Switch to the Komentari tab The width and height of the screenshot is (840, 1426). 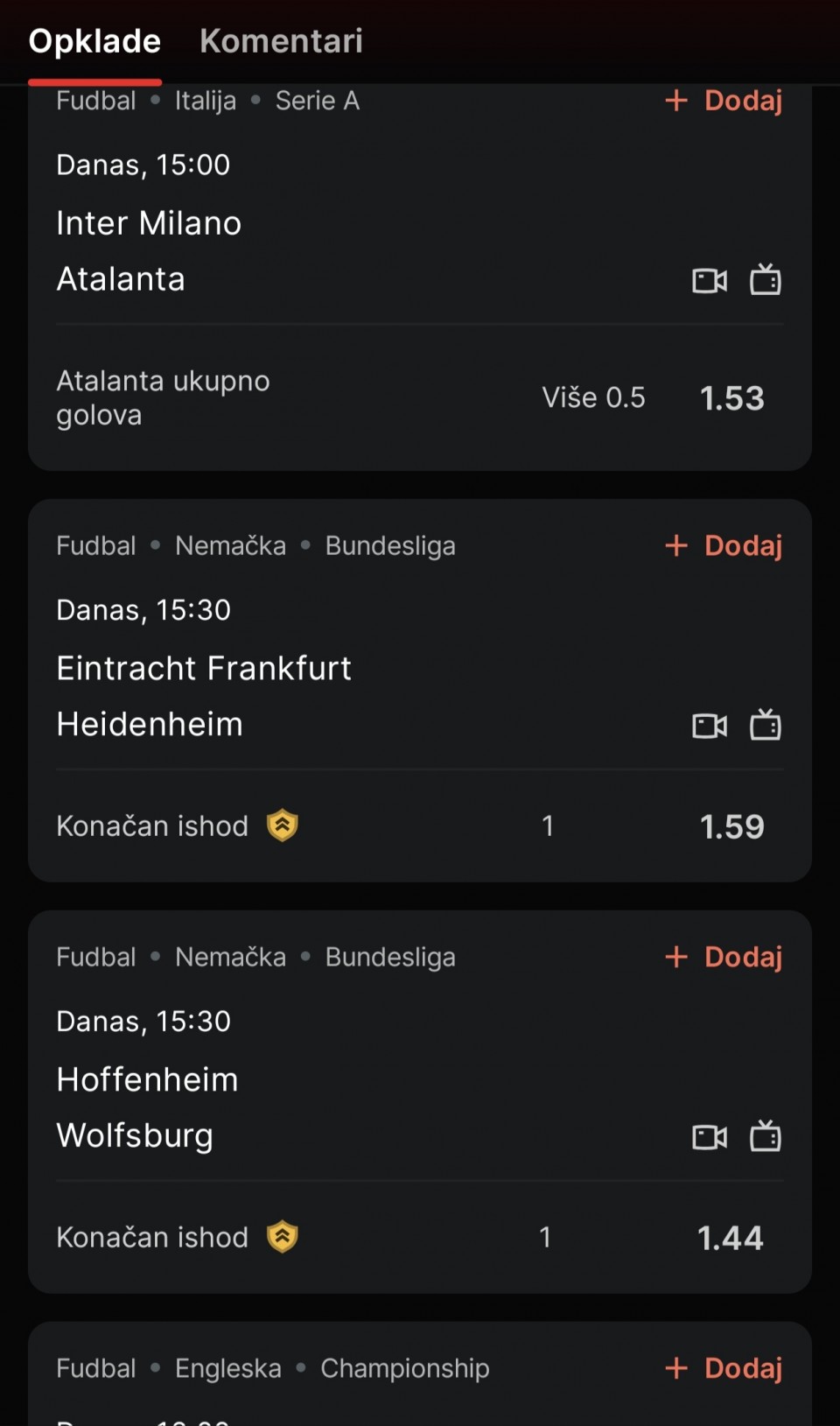(x=281, y=41)
